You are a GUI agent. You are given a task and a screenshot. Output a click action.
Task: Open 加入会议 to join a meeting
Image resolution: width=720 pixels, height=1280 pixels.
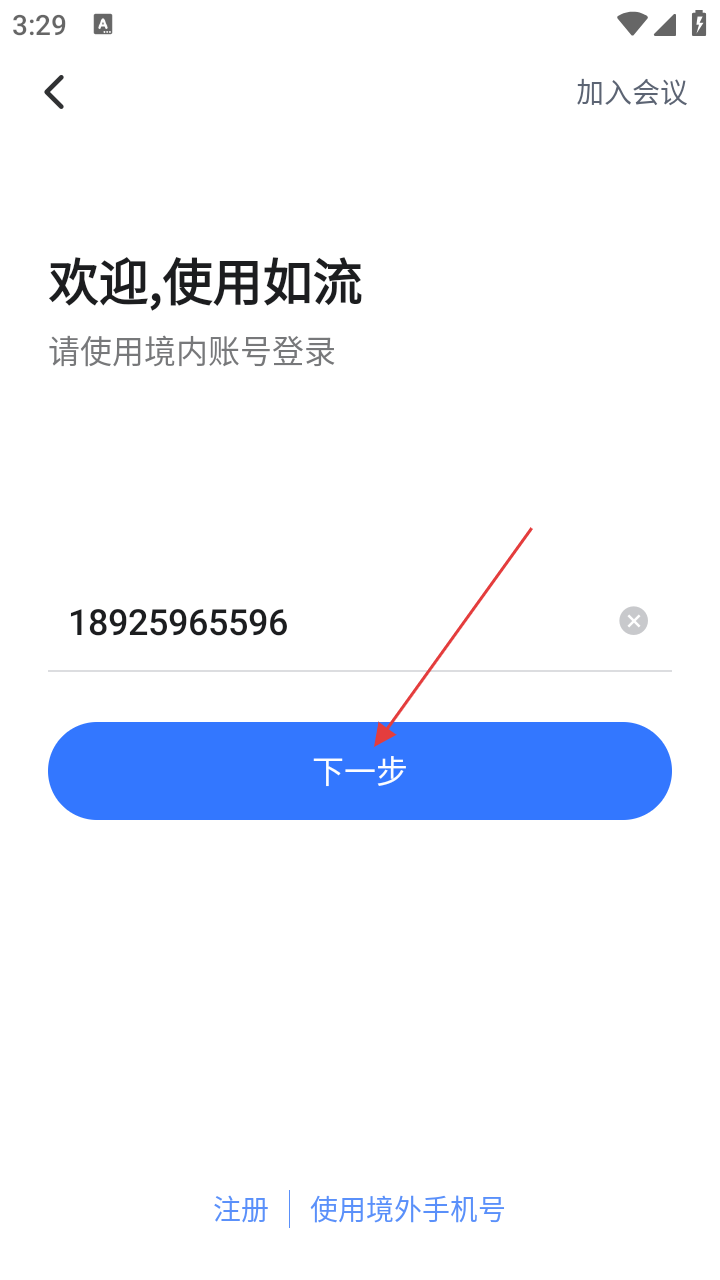click(631, 93)
